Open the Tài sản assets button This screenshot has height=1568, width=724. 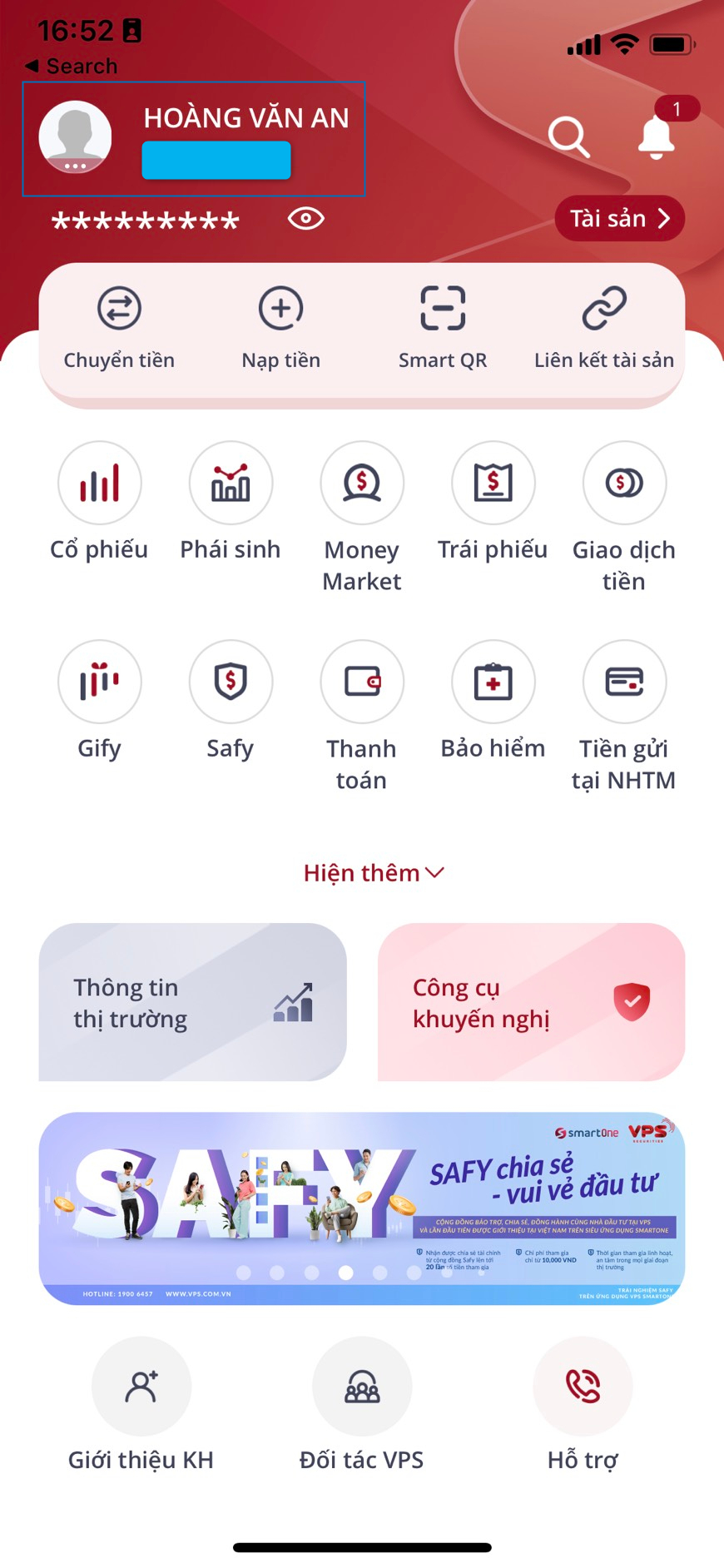point(619,219)
